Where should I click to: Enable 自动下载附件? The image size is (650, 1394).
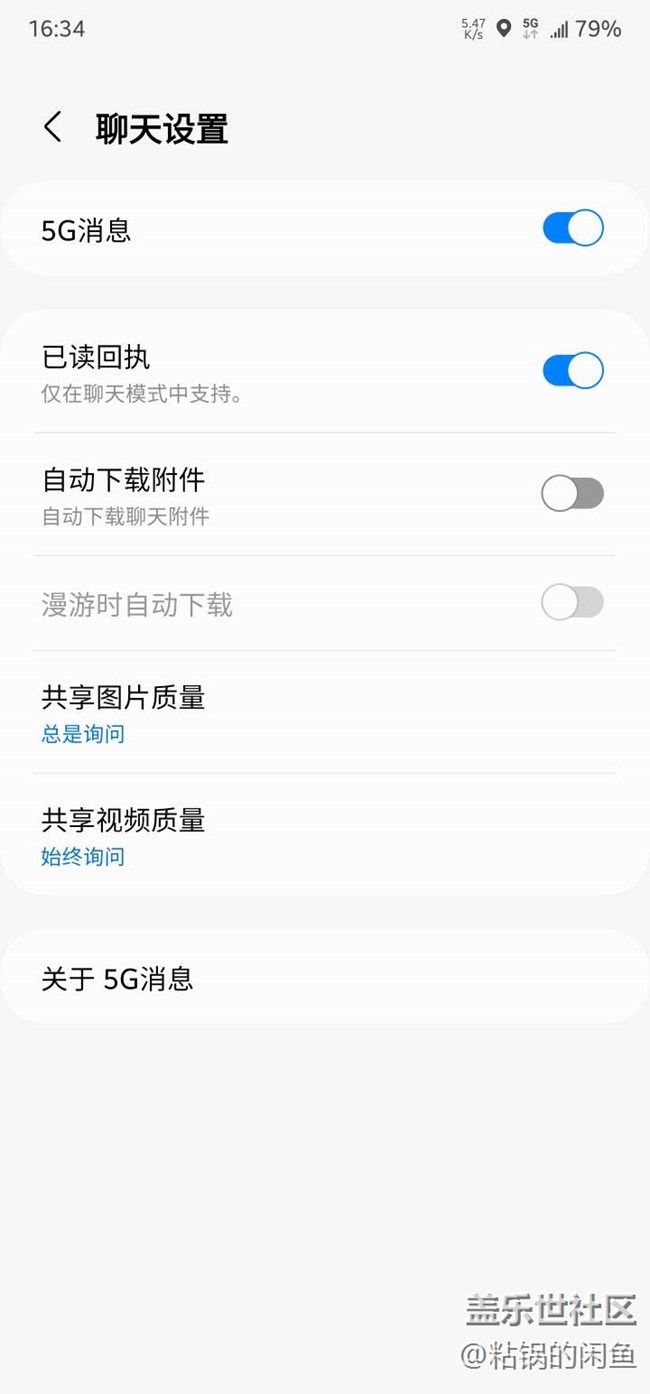click(x=573, y=493)
